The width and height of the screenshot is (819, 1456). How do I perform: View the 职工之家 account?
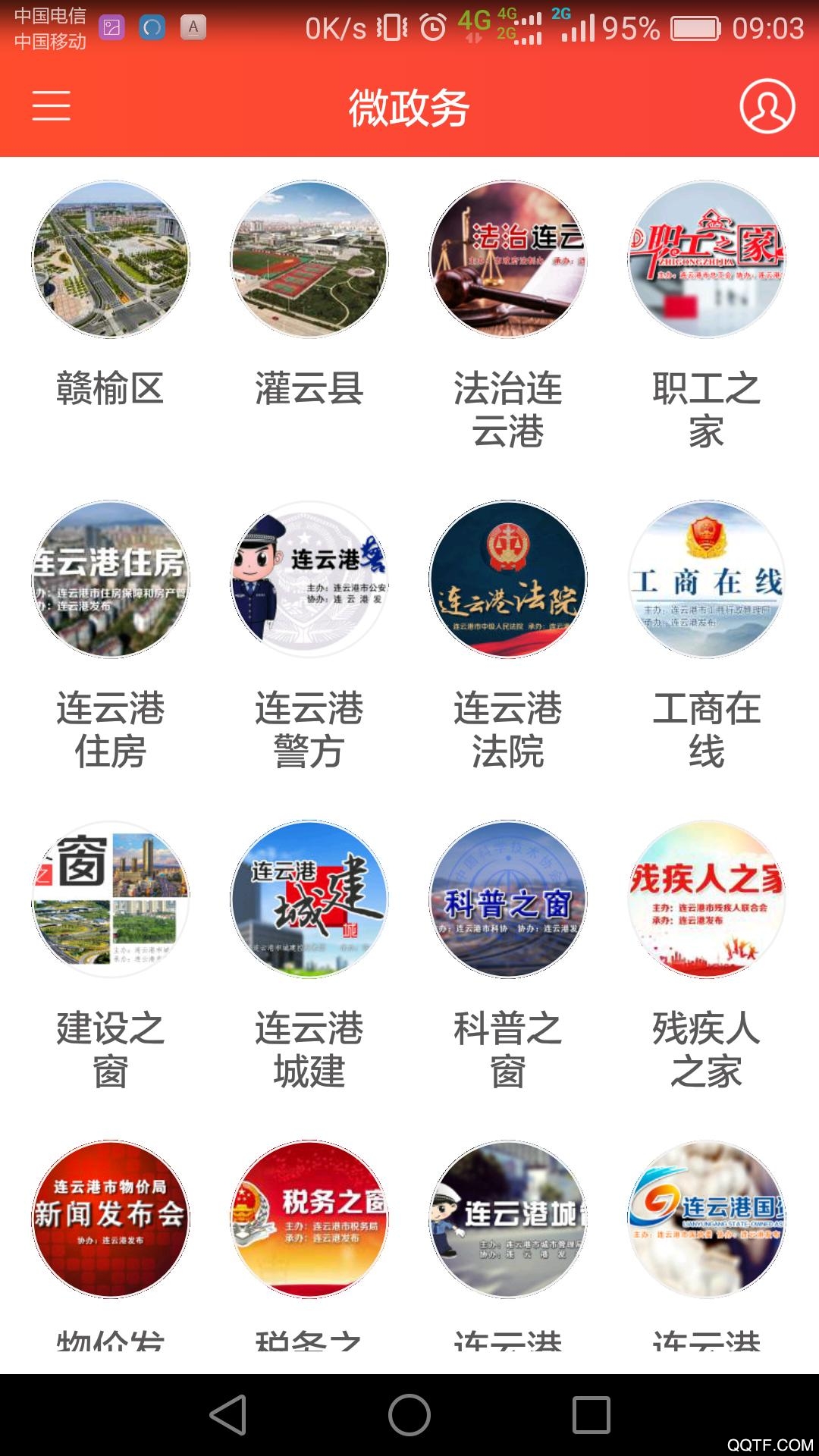(707, 259)
